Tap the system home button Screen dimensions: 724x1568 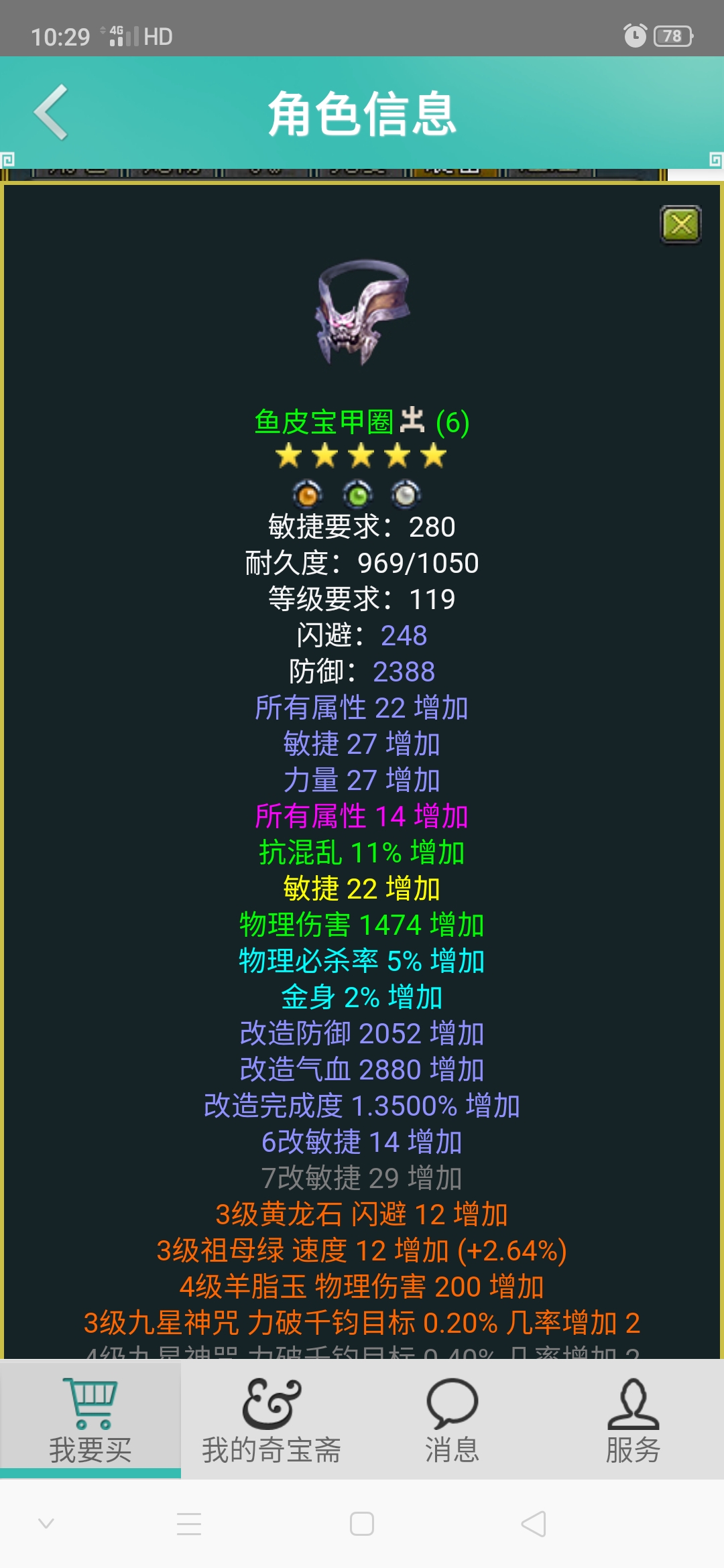(x=362, y=1524)
